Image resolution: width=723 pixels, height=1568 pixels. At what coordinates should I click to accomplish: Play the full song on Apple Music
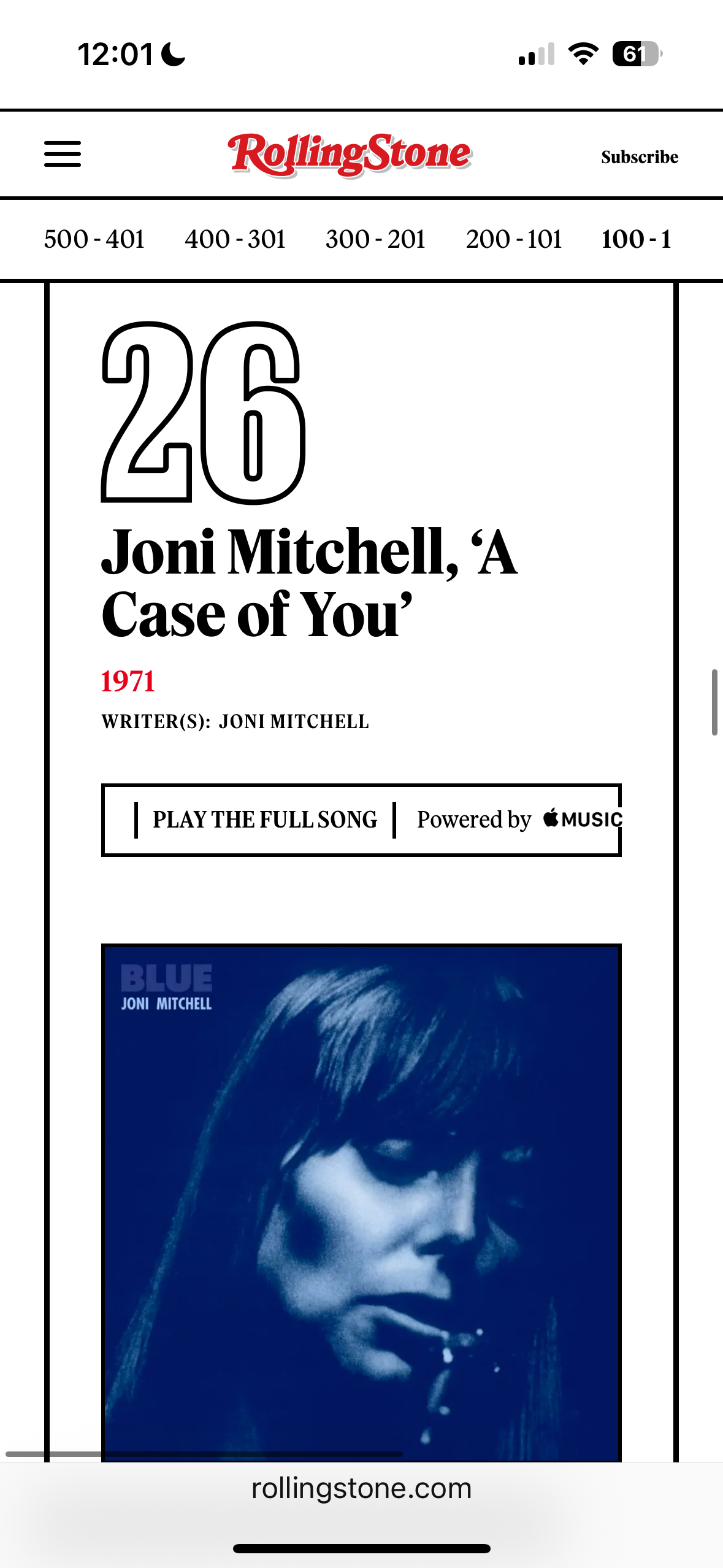[x=265, y=820]
